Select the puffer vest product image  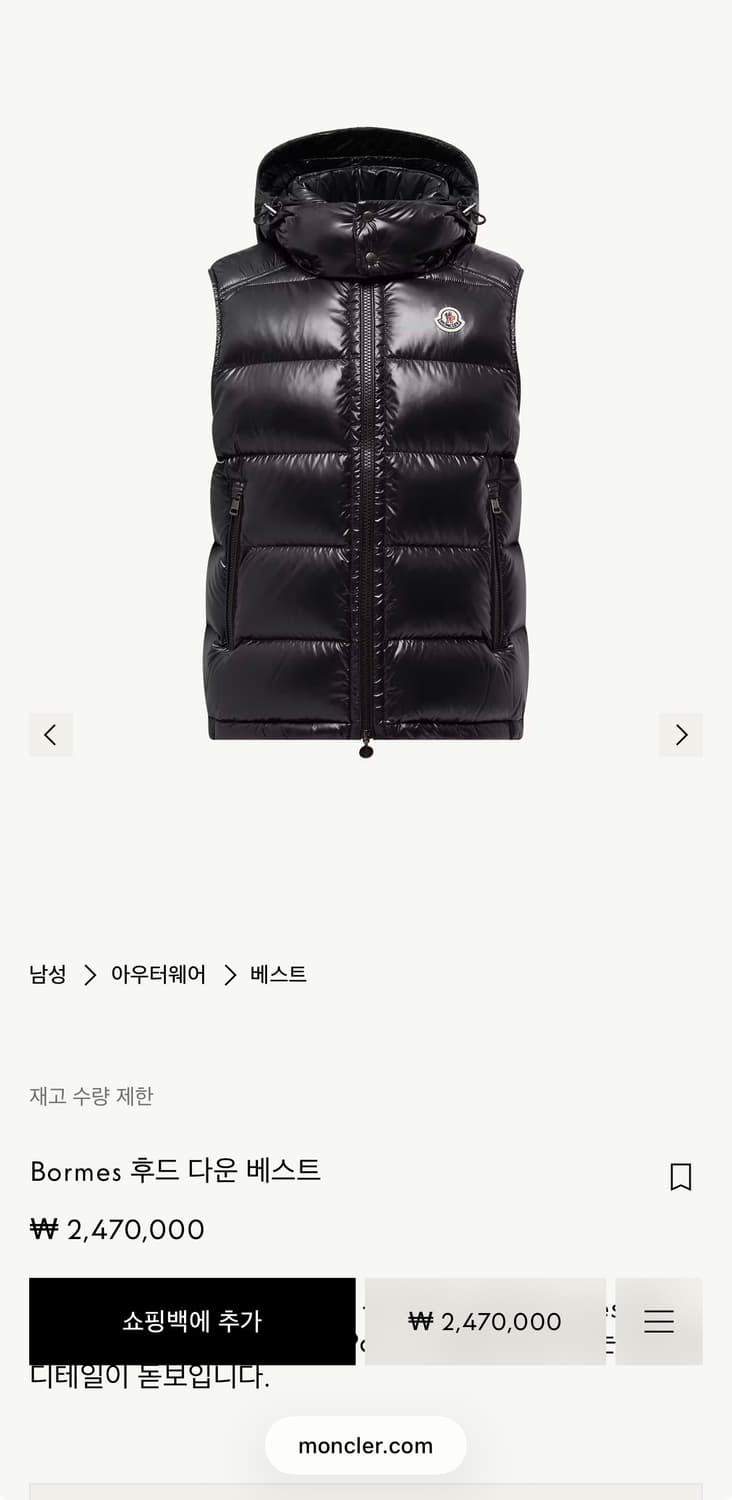click(366, 450)
